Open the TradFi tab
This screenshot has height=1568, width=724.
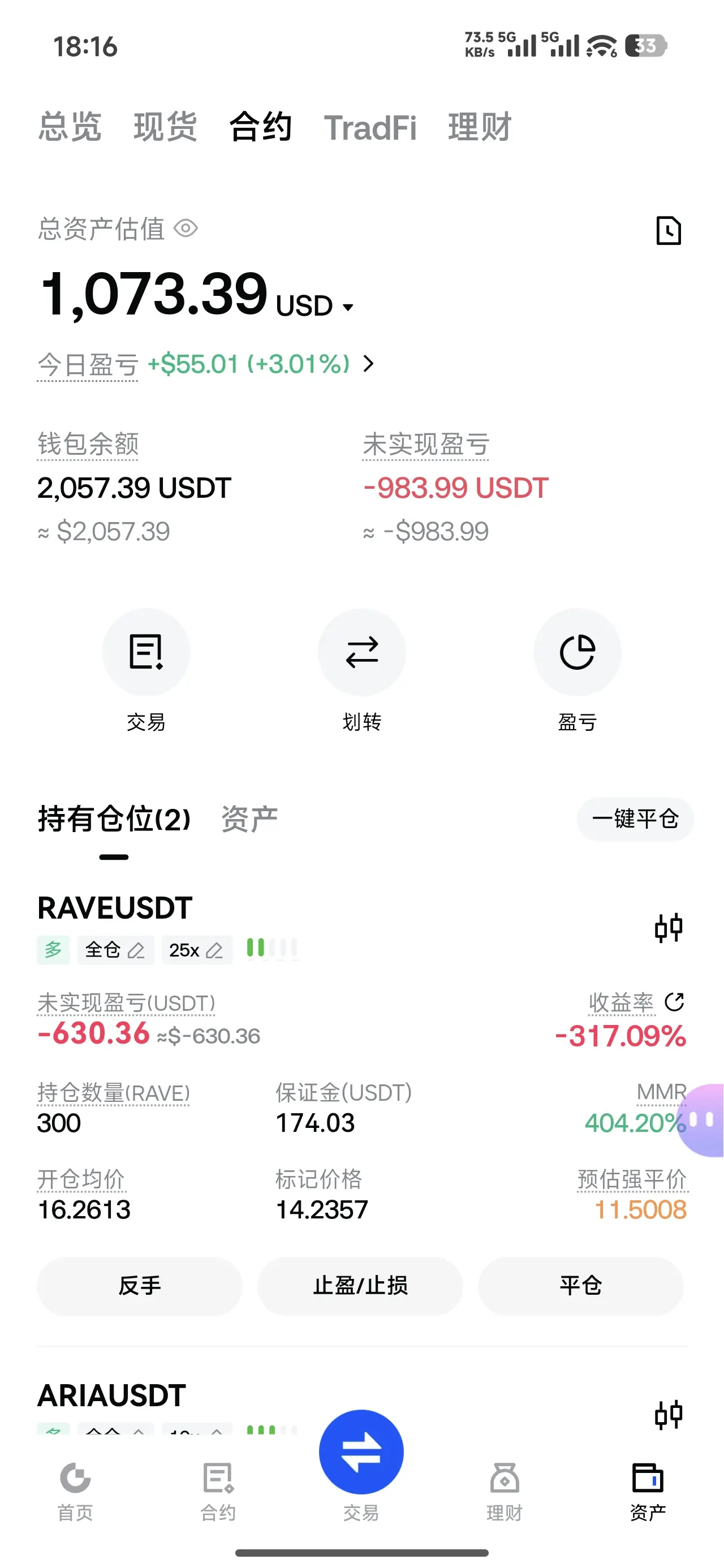click(x=370, y=128)
